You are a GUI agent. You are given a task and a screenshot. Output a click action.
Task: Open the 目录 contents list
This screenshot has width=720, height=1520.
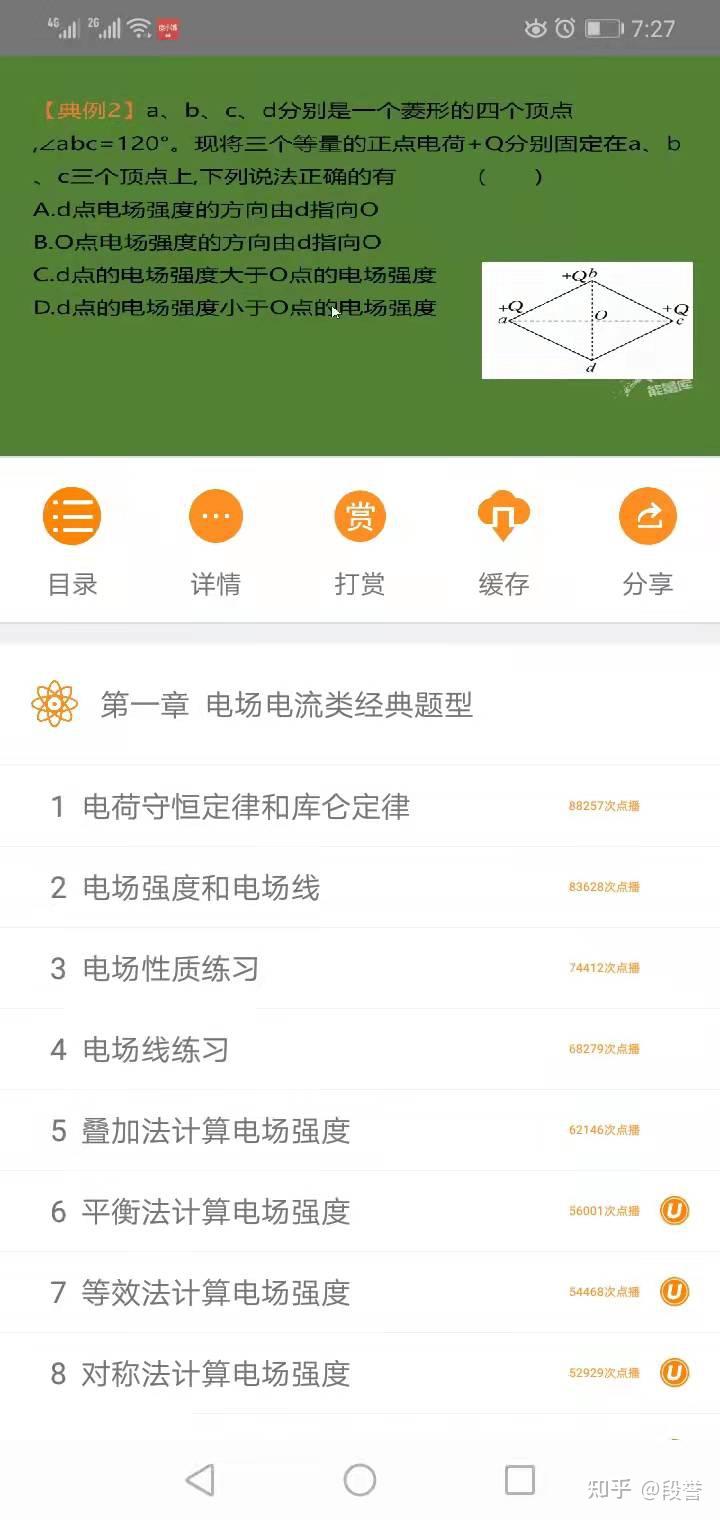(72, 543)
